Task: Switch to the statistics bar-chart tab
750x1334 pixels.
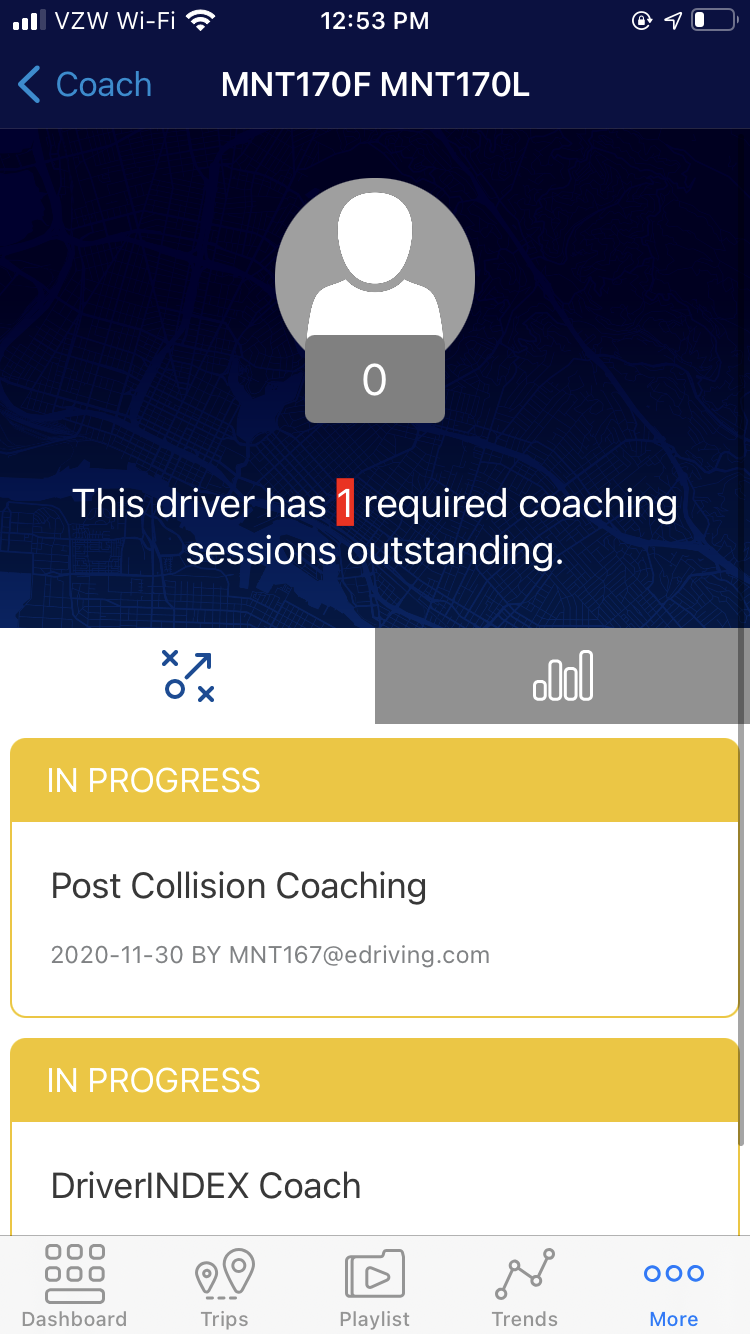Action: pos(562,676)
